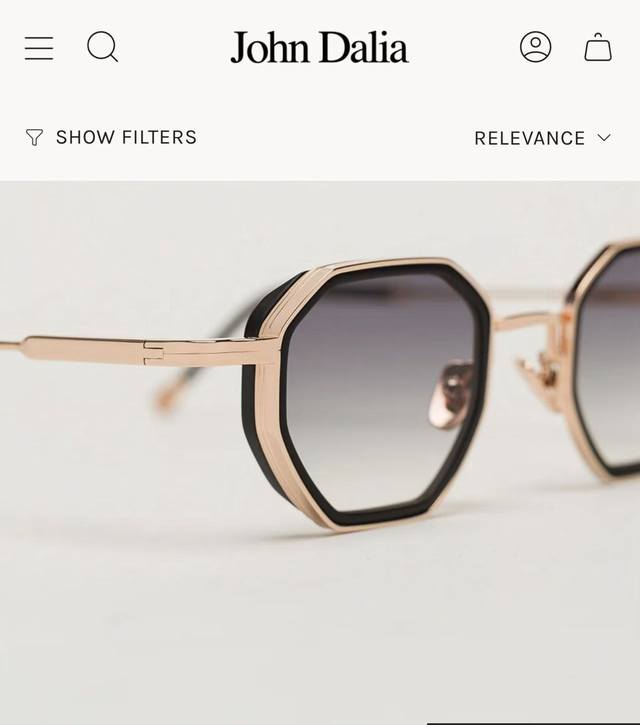Screen dimensions: 640x725
Task: Open the account profile icon
Action: 536,47
